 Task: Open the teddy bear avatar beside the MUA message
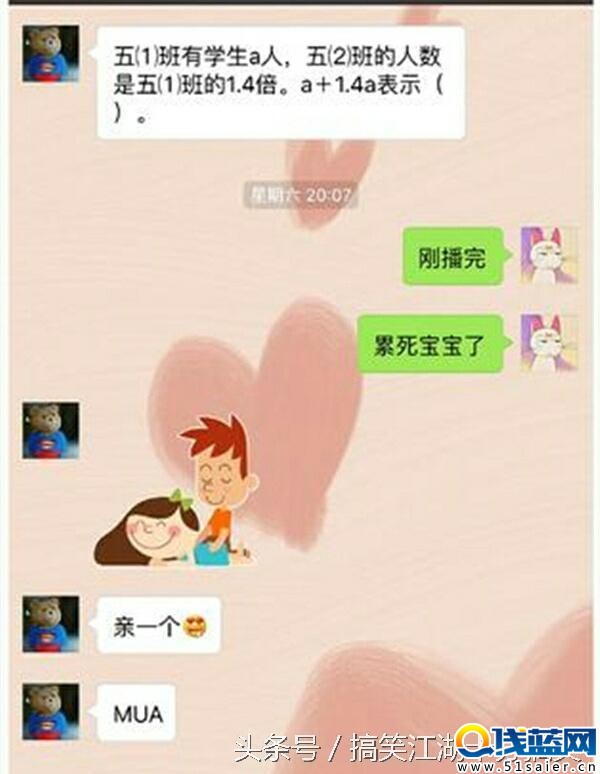pos(50,711)
